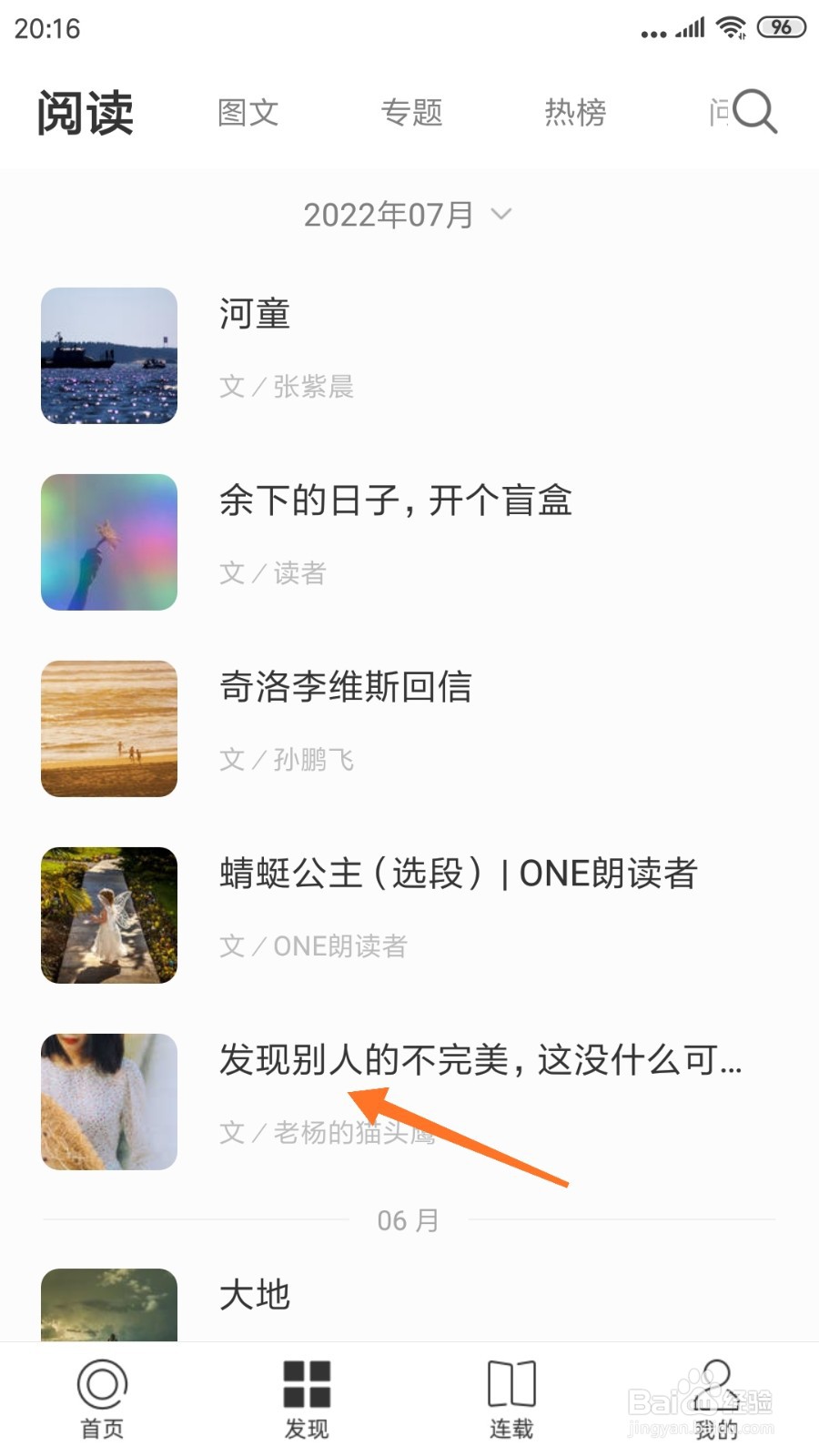The image size is (819, 1456).
Task: Switch to the 图文 tab
Action: (248, 113)
